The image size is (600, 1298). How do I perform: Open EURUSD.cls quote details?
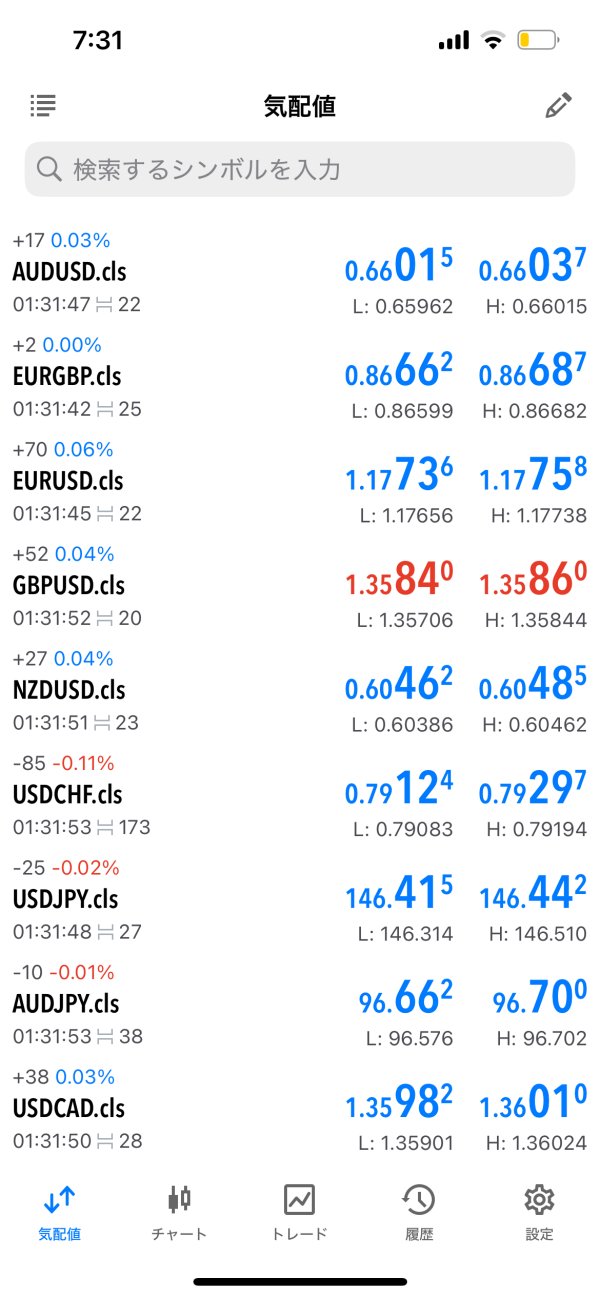click(300, 481)
